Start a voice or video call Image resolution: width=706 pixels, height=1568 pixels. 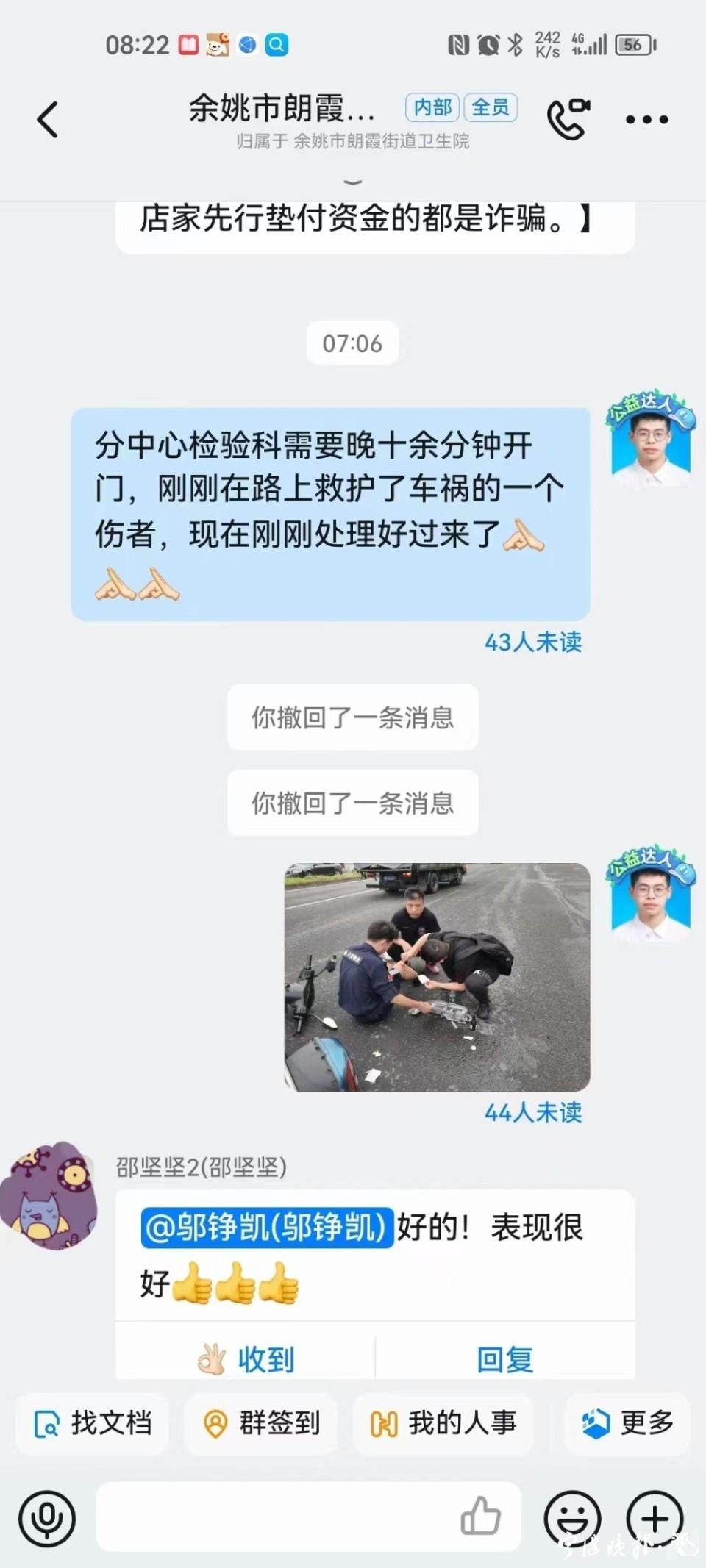pyautogui.click(x=568, y=119)
